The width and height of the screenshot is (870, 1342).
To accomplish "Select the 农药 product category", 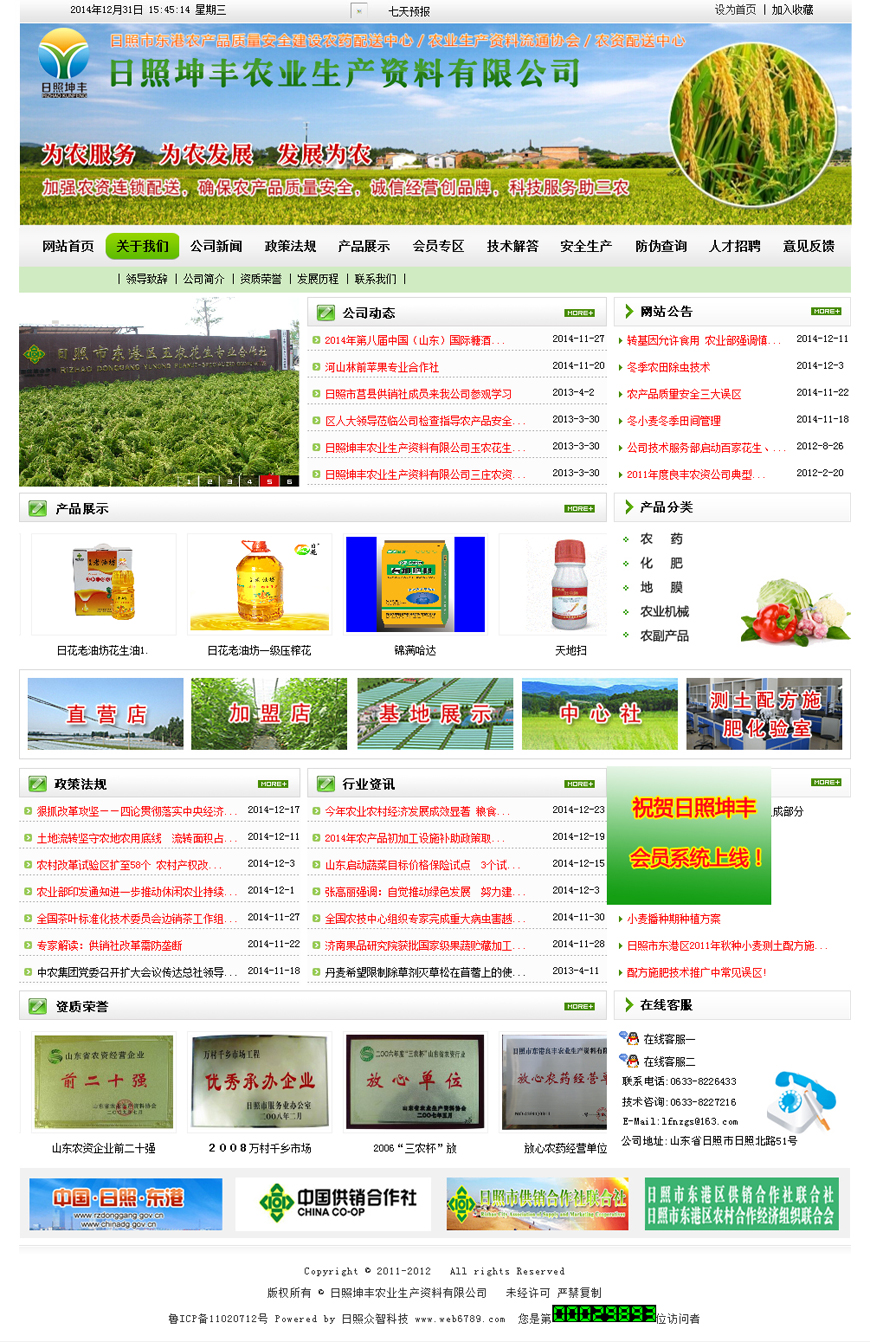I will (661, 539).
